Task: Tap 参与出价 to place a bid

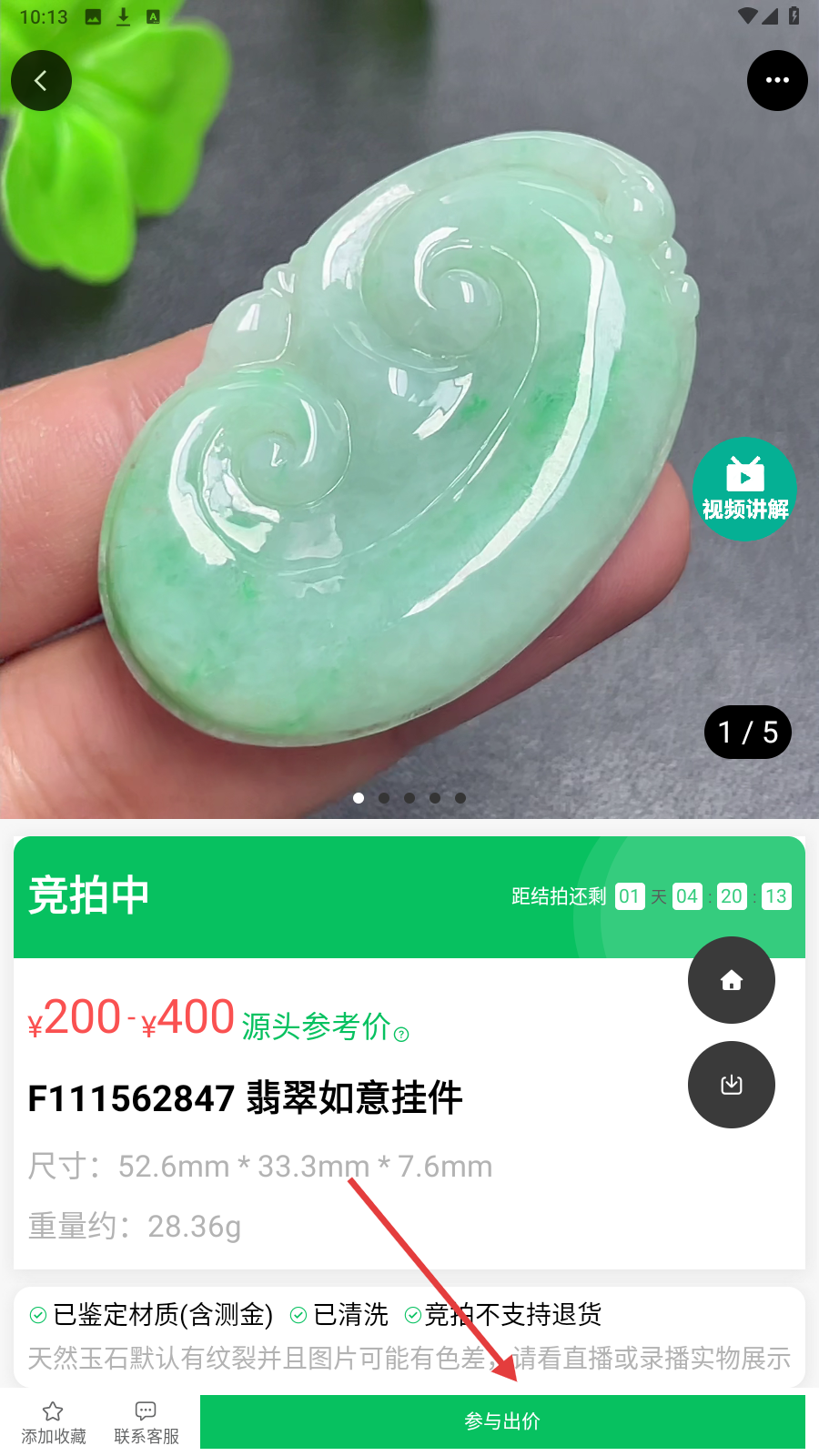Action: tap(502, 1421)
